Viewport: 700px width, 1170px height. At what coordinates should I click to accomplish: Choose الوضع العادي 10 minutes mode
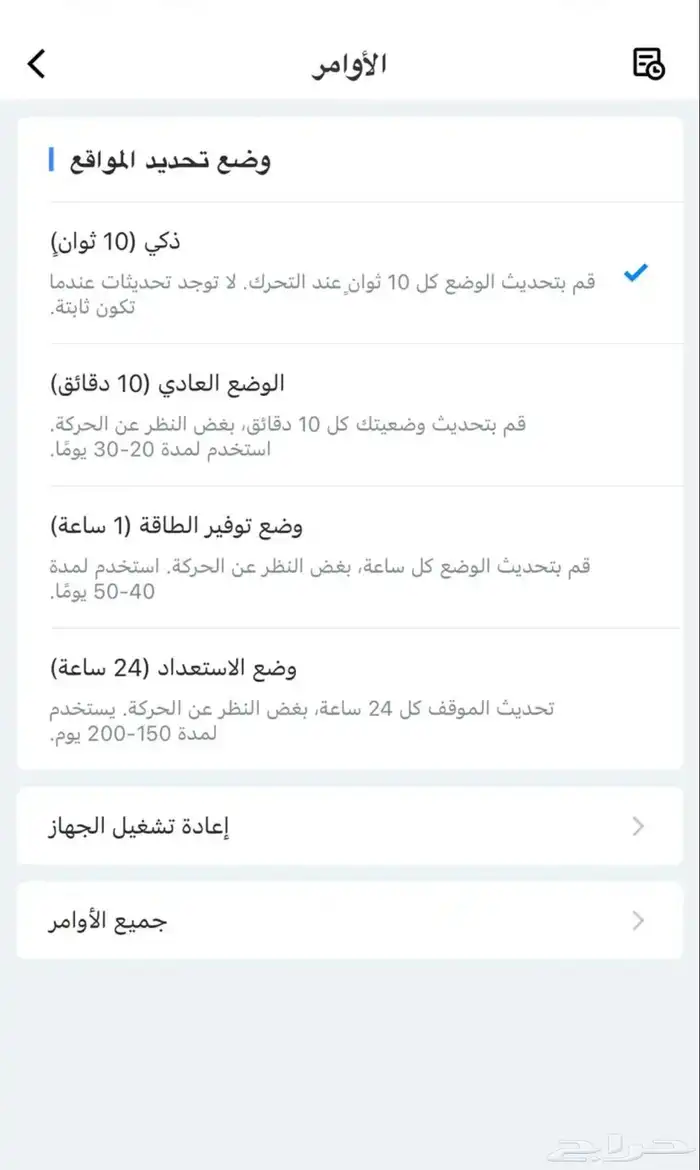[350, 415]
